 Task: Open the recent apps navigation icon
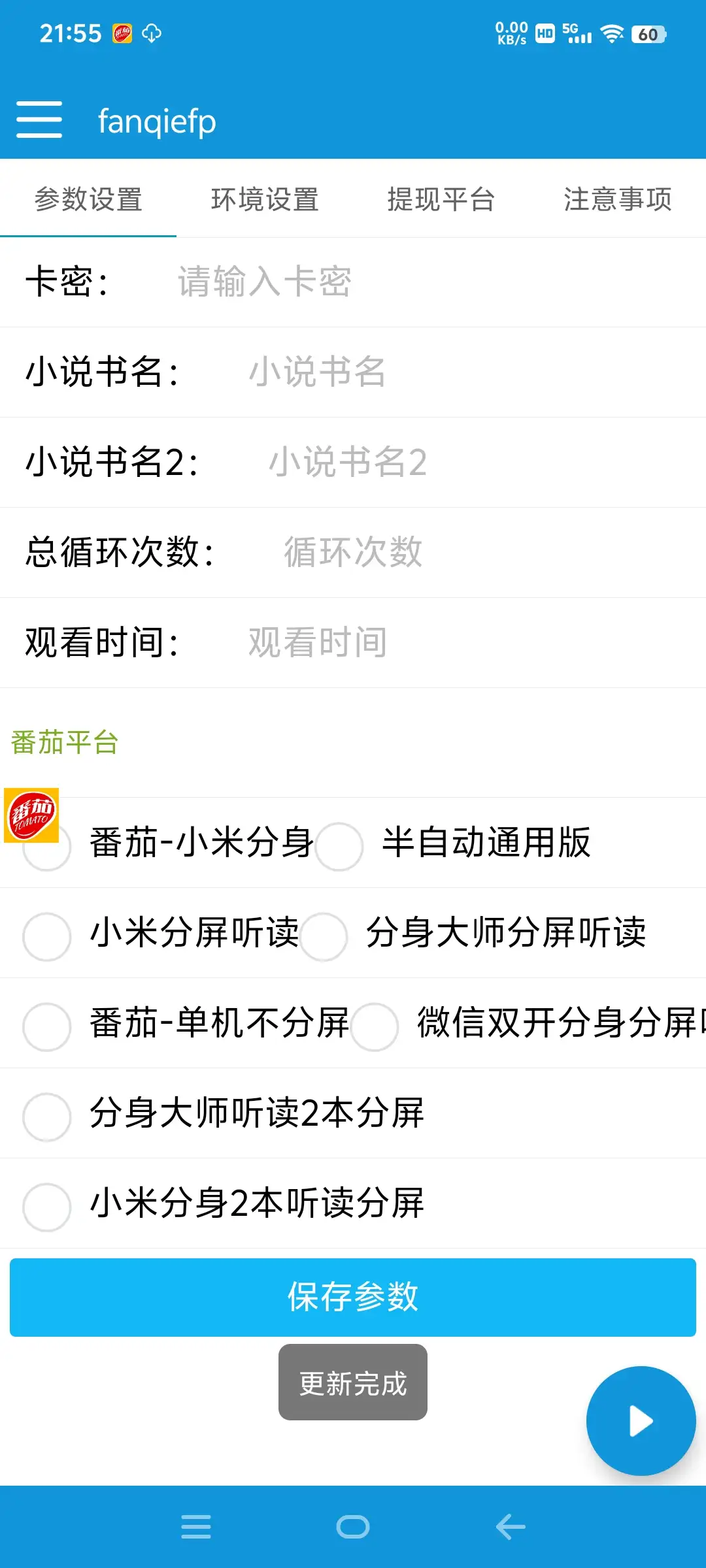coord(195,1527)
